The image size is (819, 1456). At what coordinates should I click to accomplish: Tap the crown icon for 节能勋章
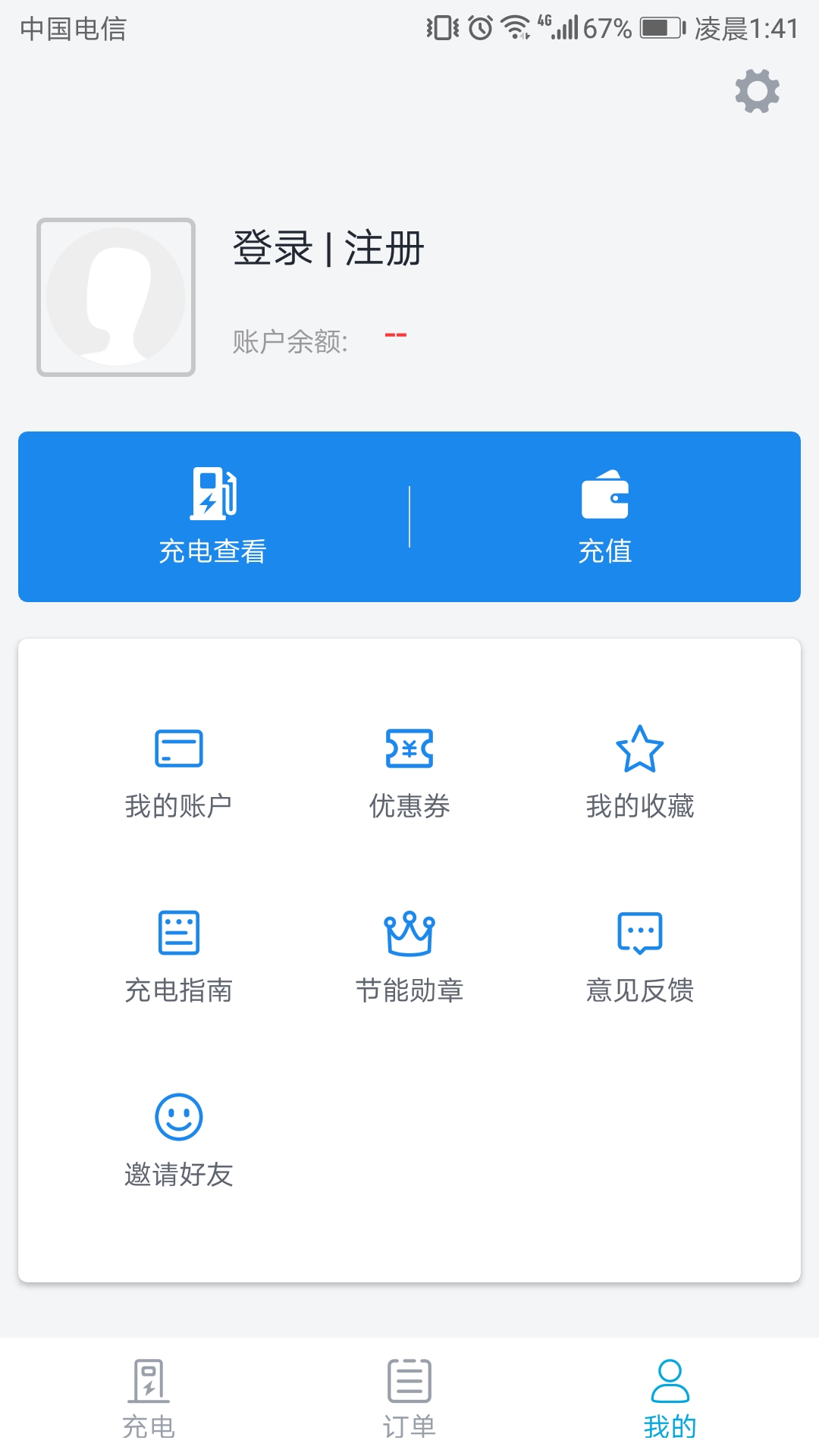click(x=409, y=933)
